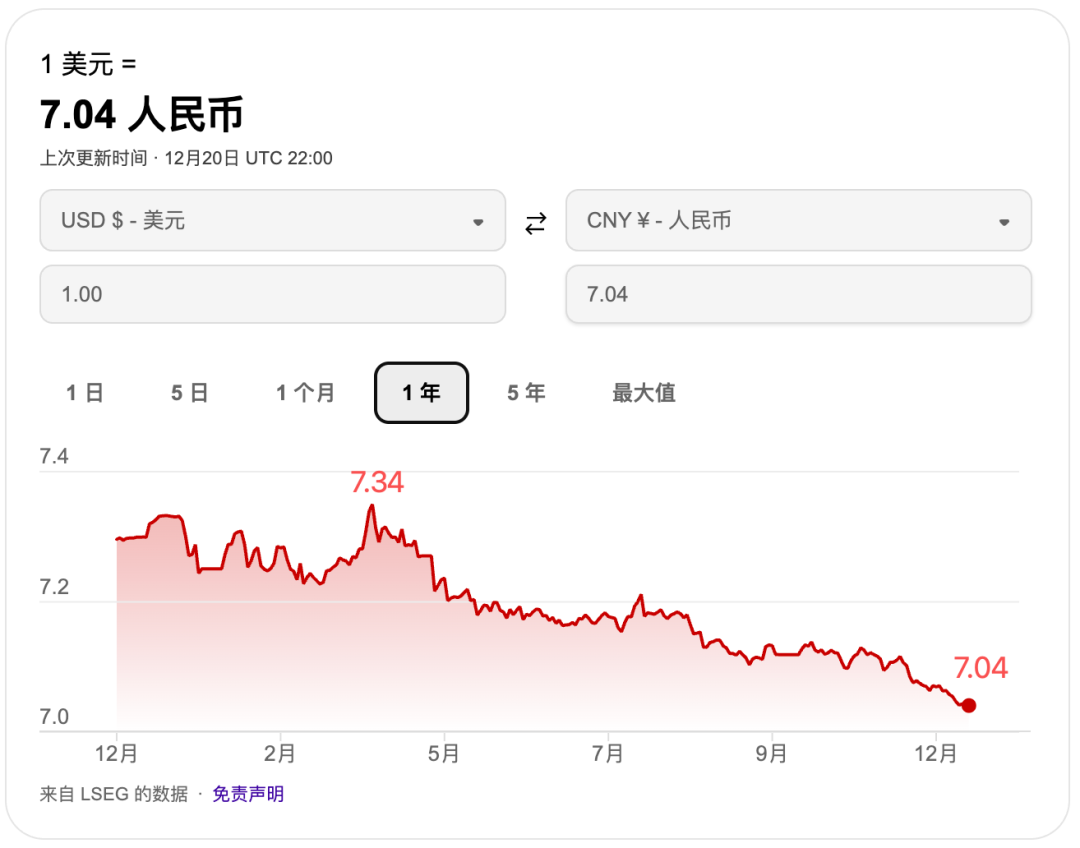Screen dimensions: 1080x848
Task: Swap the two currencies
Action: (536, 223)
